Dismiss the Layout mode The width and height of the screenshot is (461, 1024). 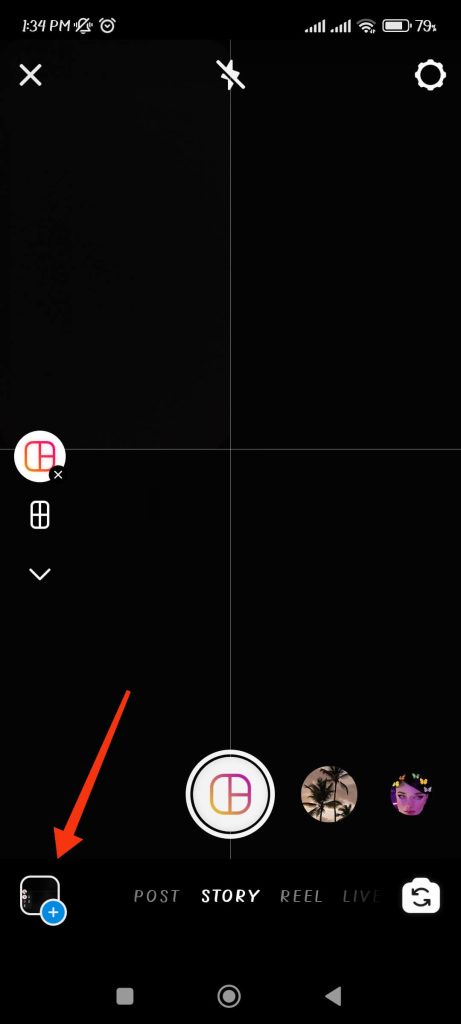(x=58, y=475)
